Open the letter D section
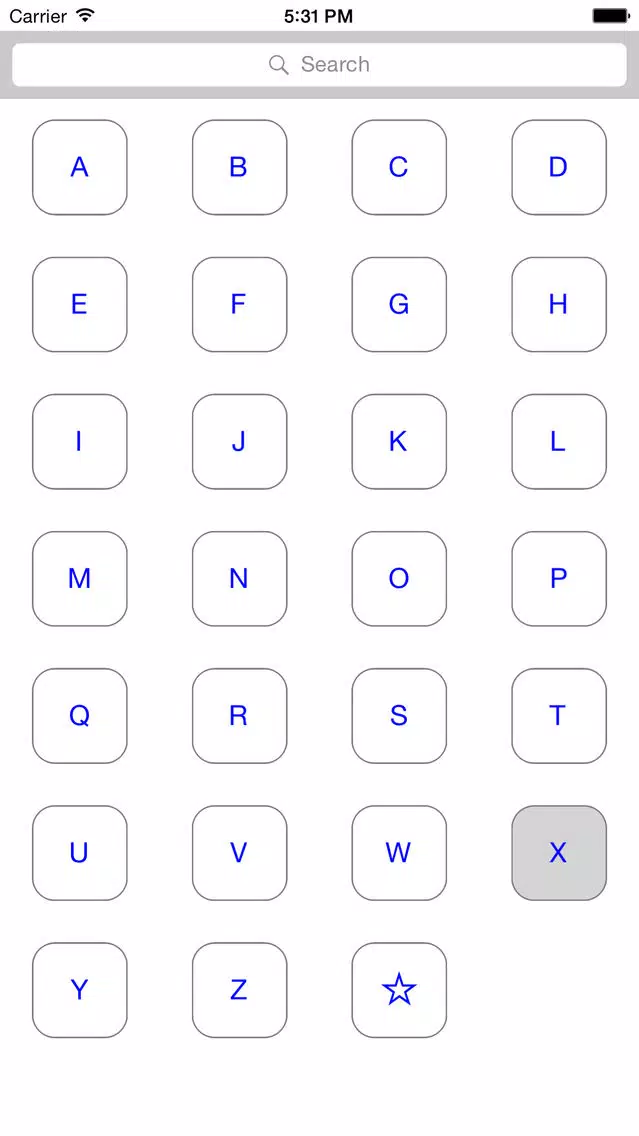Image resolution: width=639 pixels, height=1136 pixels. [x=559, y=167]
